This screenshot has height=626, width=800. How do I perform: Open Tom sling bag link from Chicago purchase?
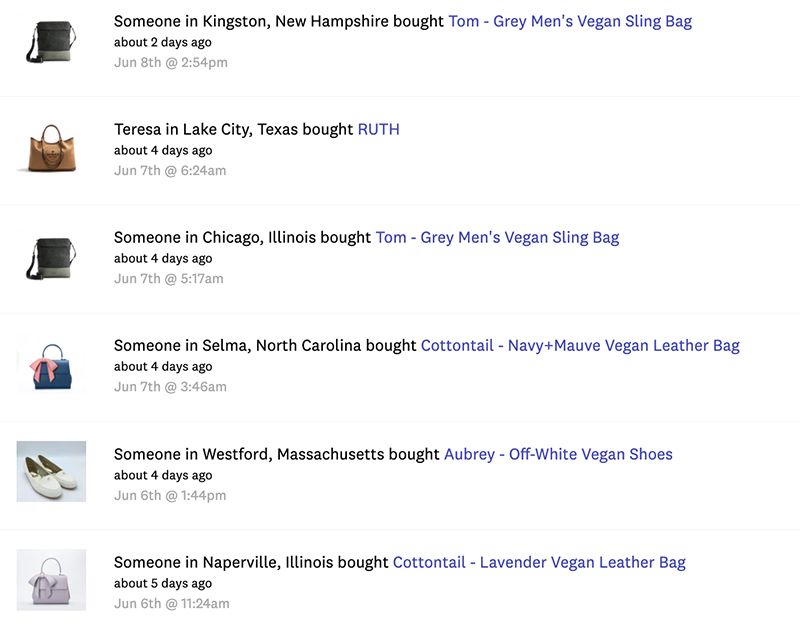(497, 237)
